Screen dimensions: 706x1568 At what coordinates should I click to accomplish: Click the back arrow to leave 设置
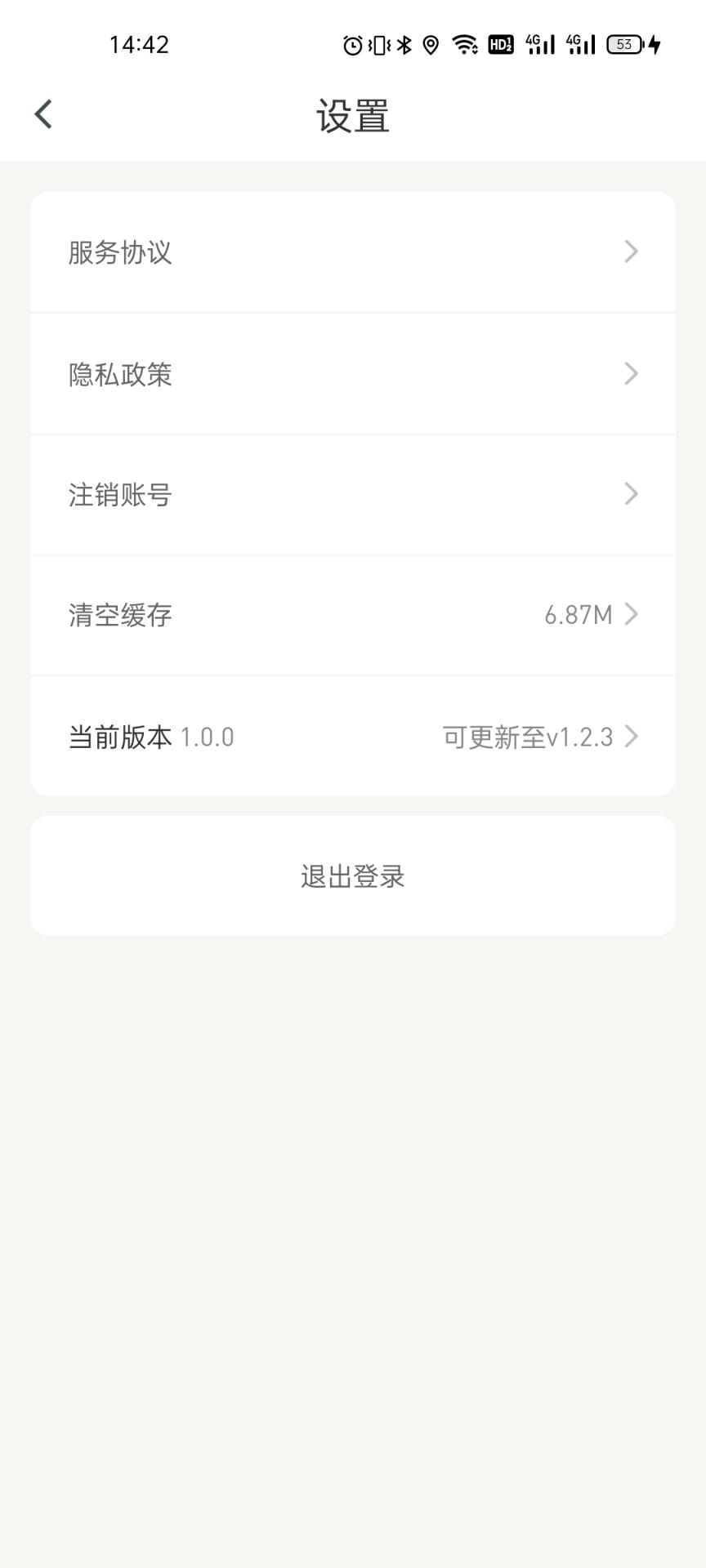tap(41, 113)
